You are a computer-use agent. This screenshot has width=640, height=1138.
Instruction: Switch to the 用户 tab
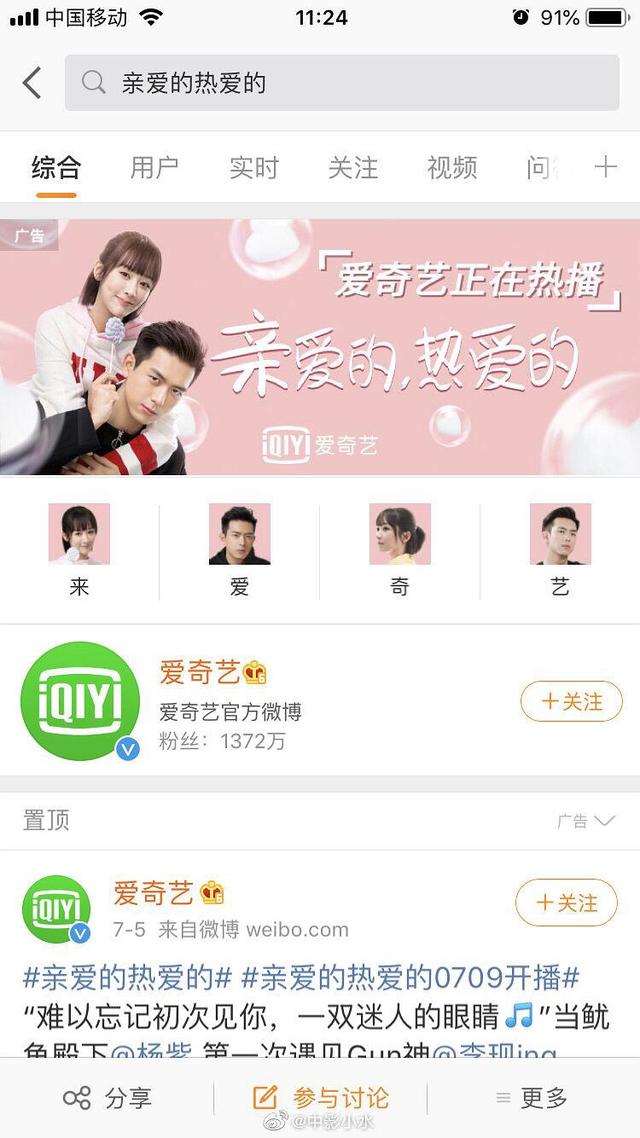(154, 167)
